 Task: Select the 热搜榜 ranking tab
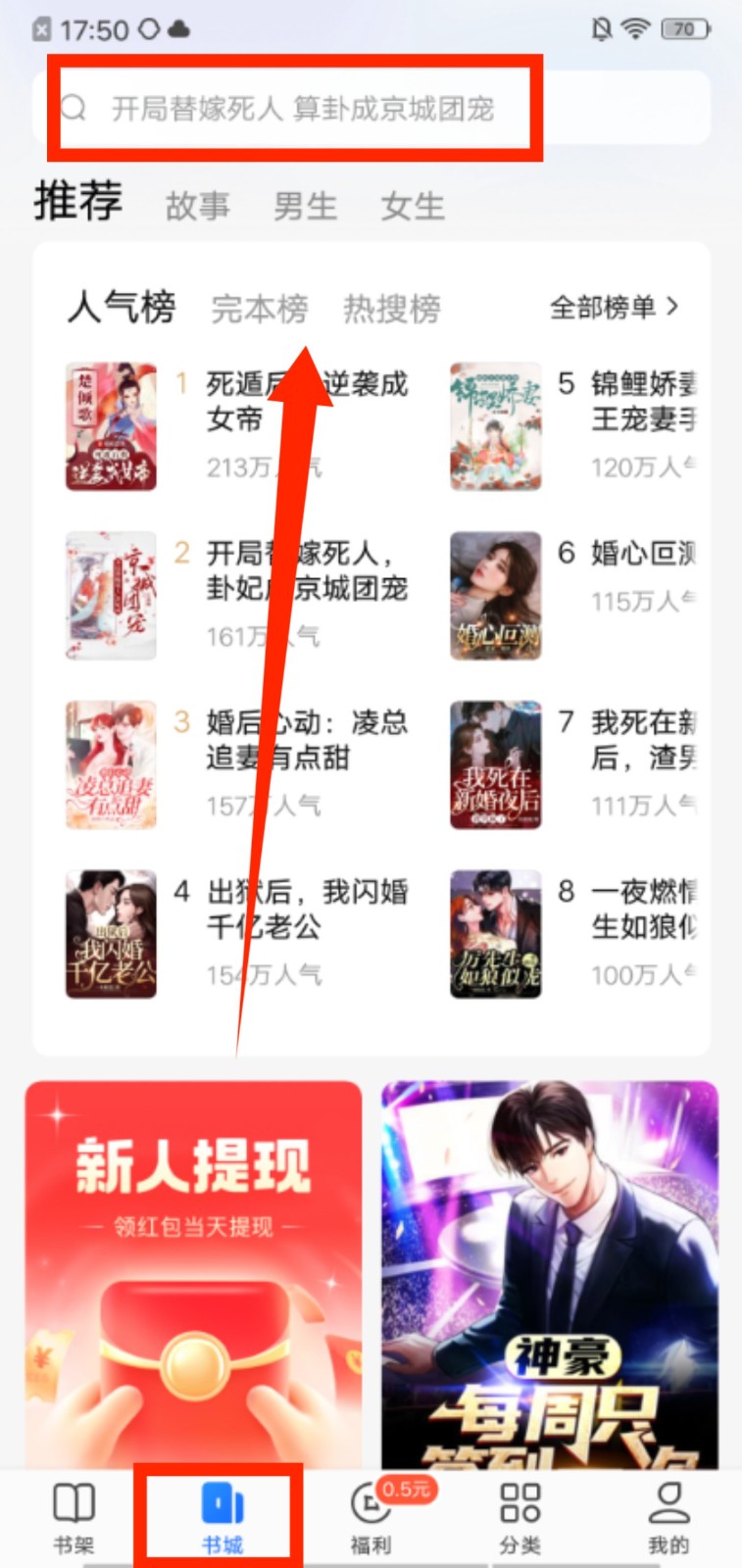pos(391,309)
